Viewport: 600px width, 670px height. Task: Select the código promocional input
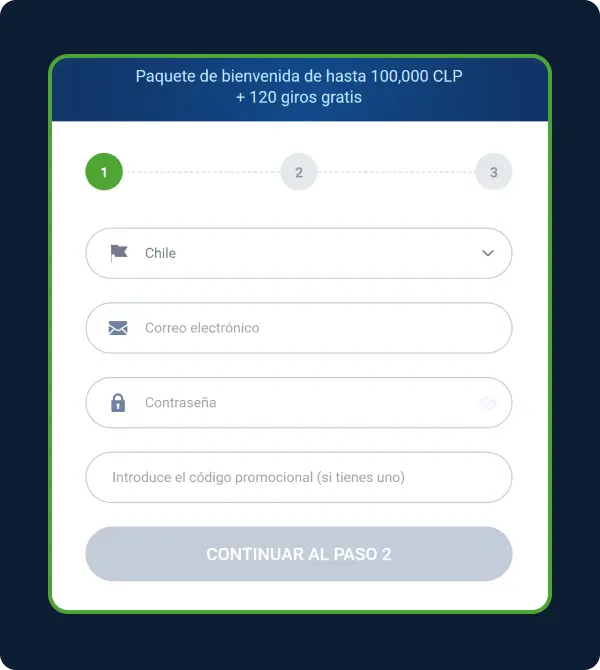[x=298, y=477]
